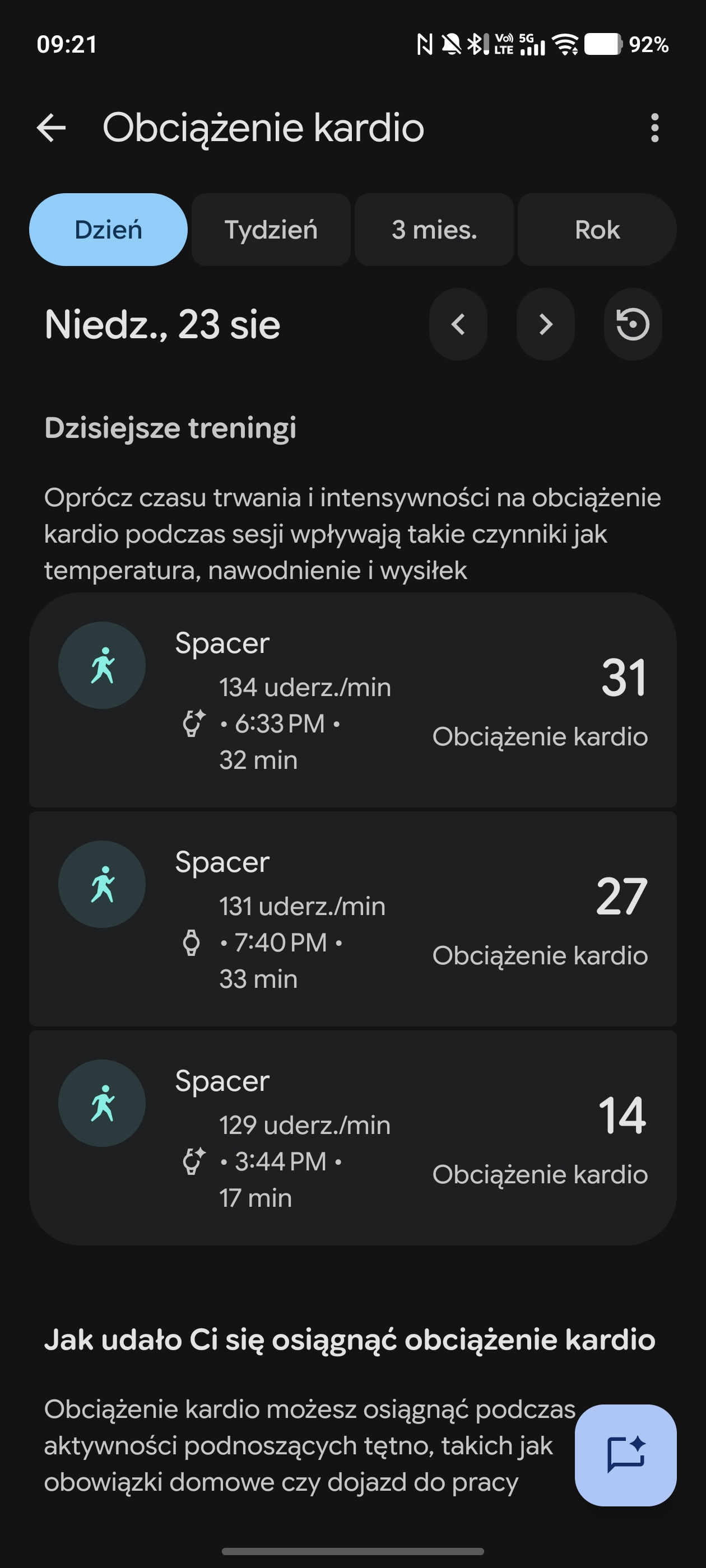This screenshot has height=1568, width=706.
Task: Switch to the Rok tab
Action: pos(597,230)
